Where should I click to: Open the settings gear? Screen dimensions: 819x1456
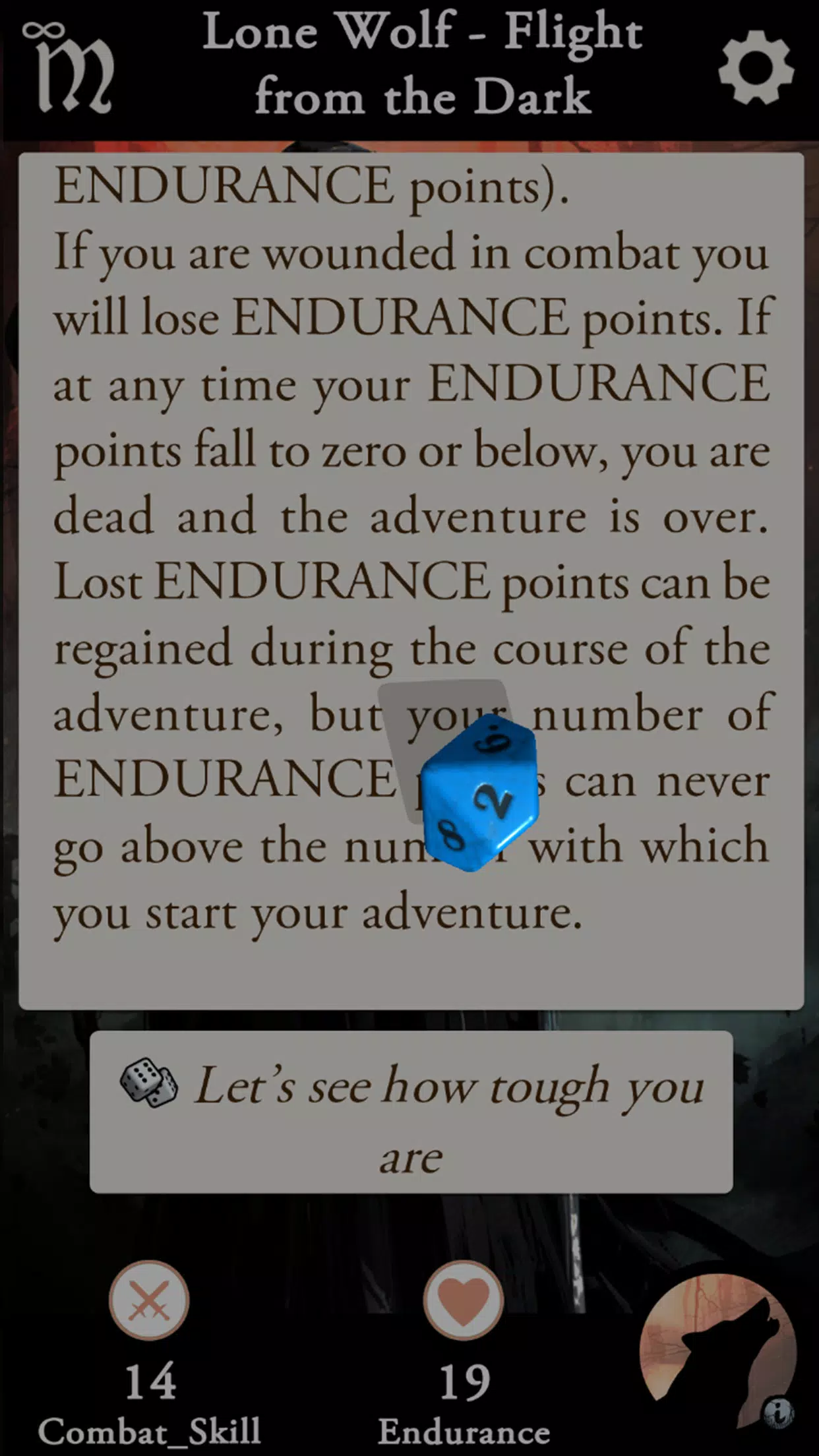(756, 68)
